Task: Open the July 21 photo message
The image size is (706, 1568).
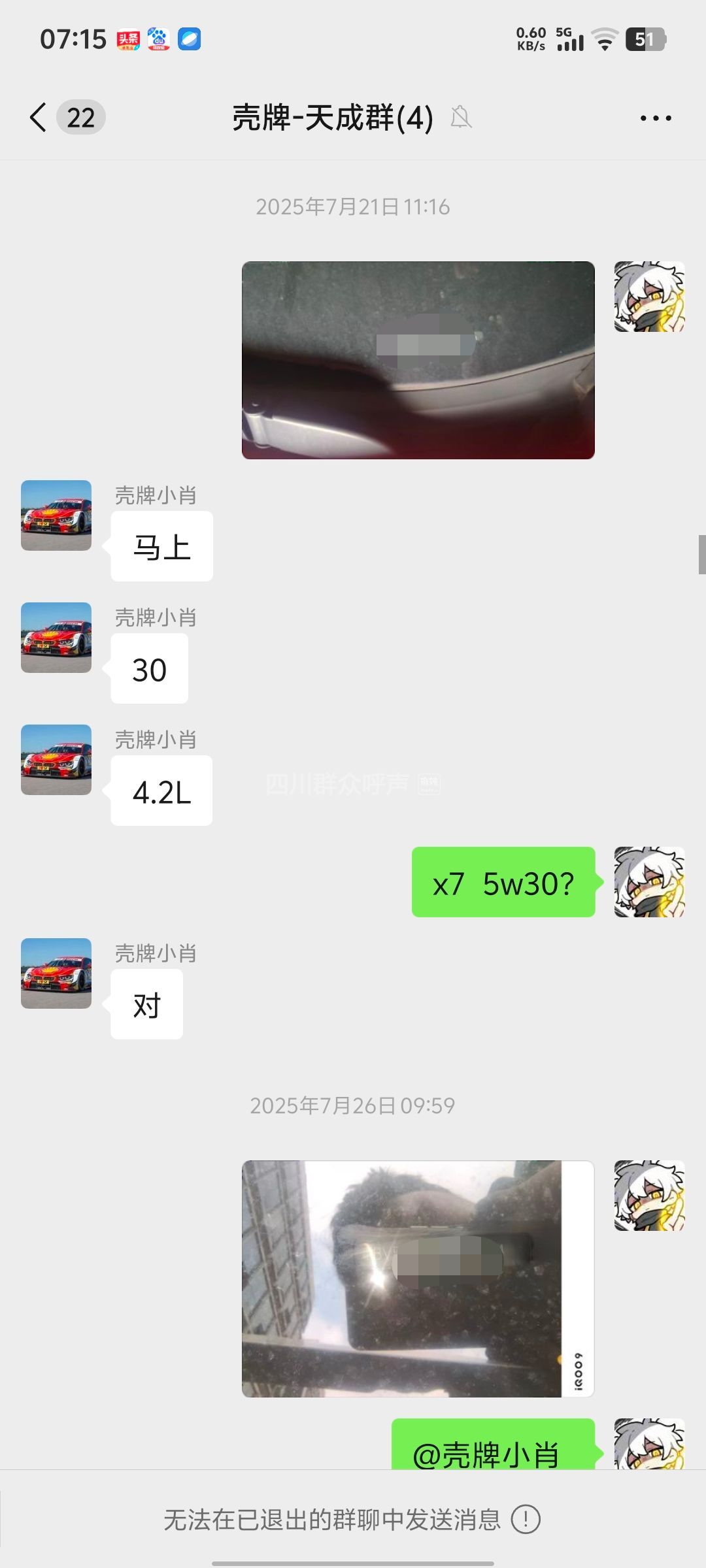Action: tap(418, 360)
